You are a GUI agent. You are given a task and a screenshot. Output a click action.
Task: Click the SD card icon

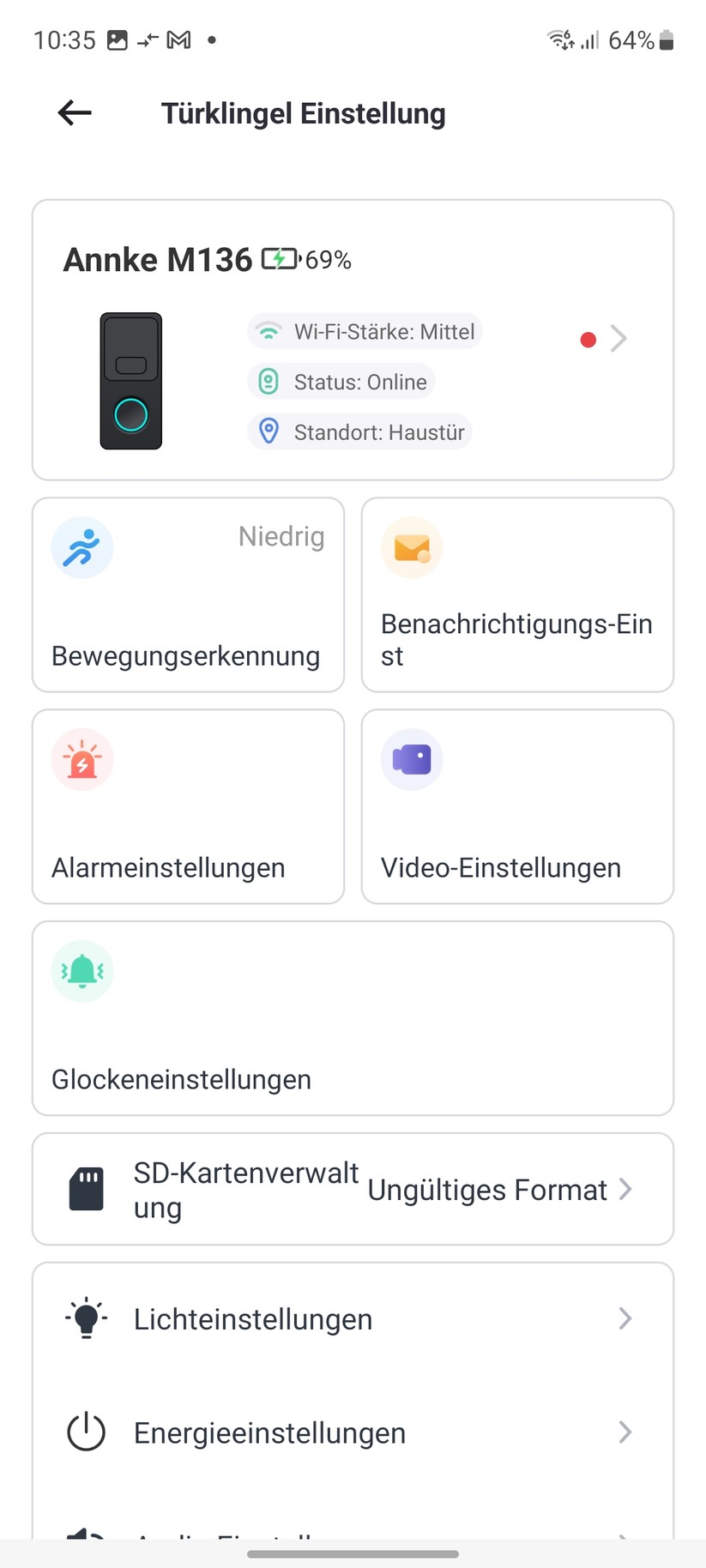pos(86,1189)
